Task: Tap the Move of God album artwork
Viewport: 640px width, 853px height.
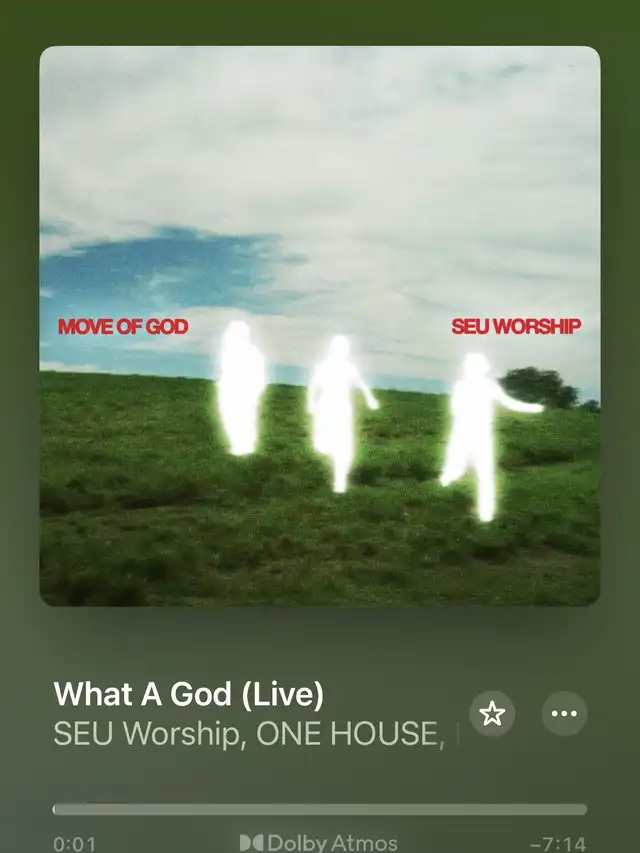Action: (320, 326)
